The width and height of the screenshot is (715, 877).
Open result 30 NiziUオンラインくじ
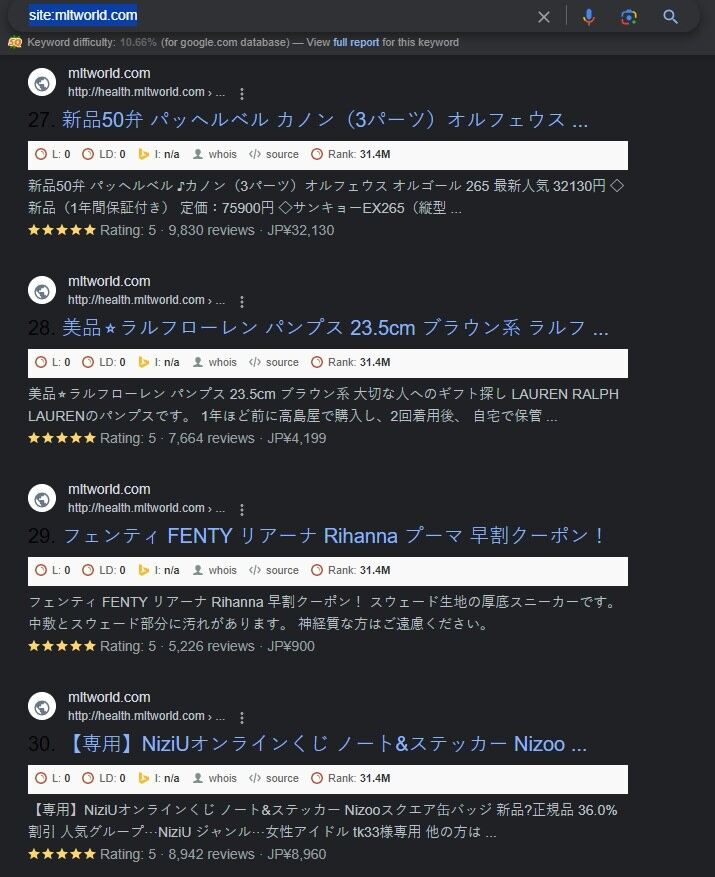(x=327, y=744)
